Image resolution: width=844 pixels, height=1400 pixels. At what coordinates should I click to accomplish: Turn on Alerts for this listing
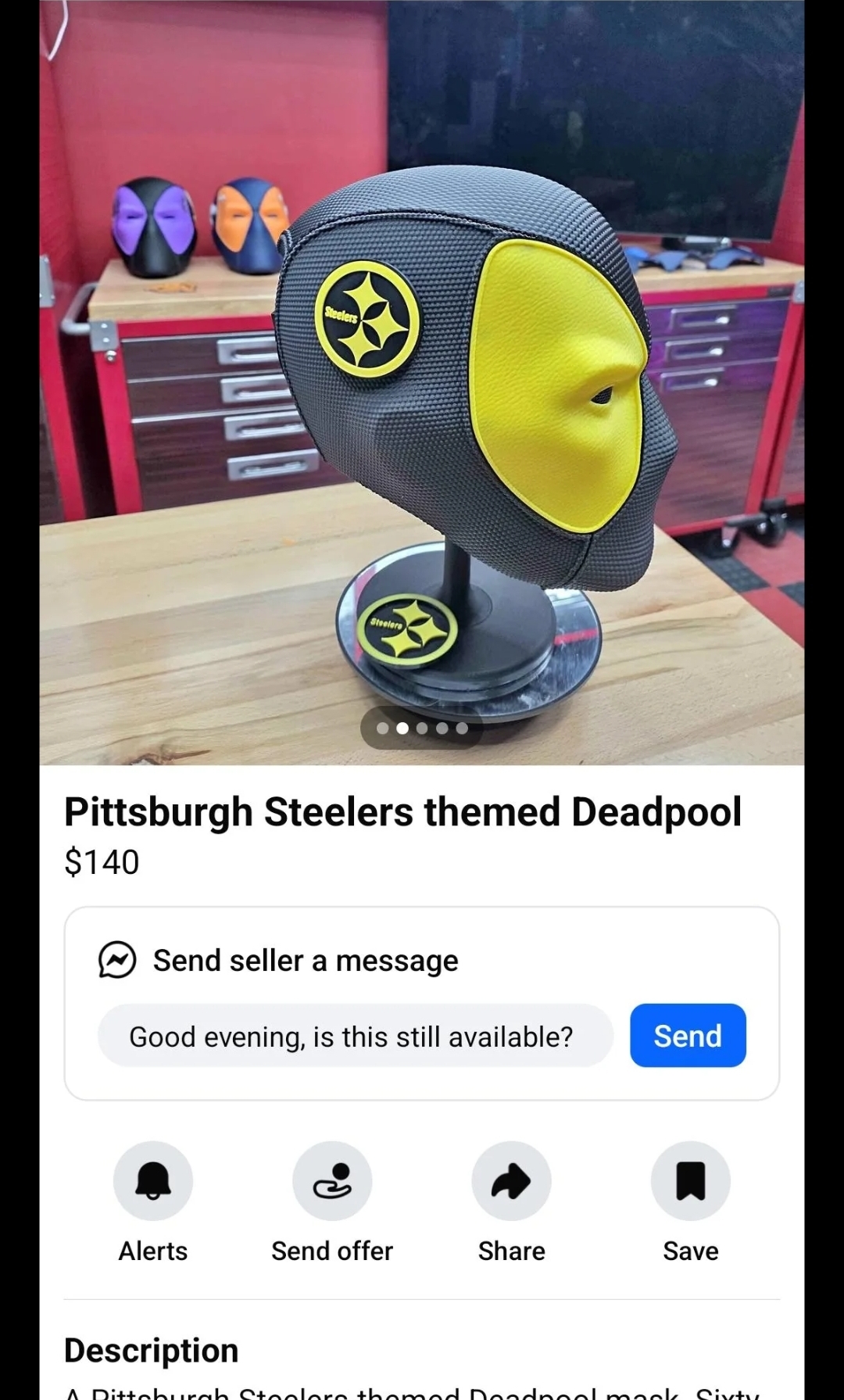pos(153,1180)
